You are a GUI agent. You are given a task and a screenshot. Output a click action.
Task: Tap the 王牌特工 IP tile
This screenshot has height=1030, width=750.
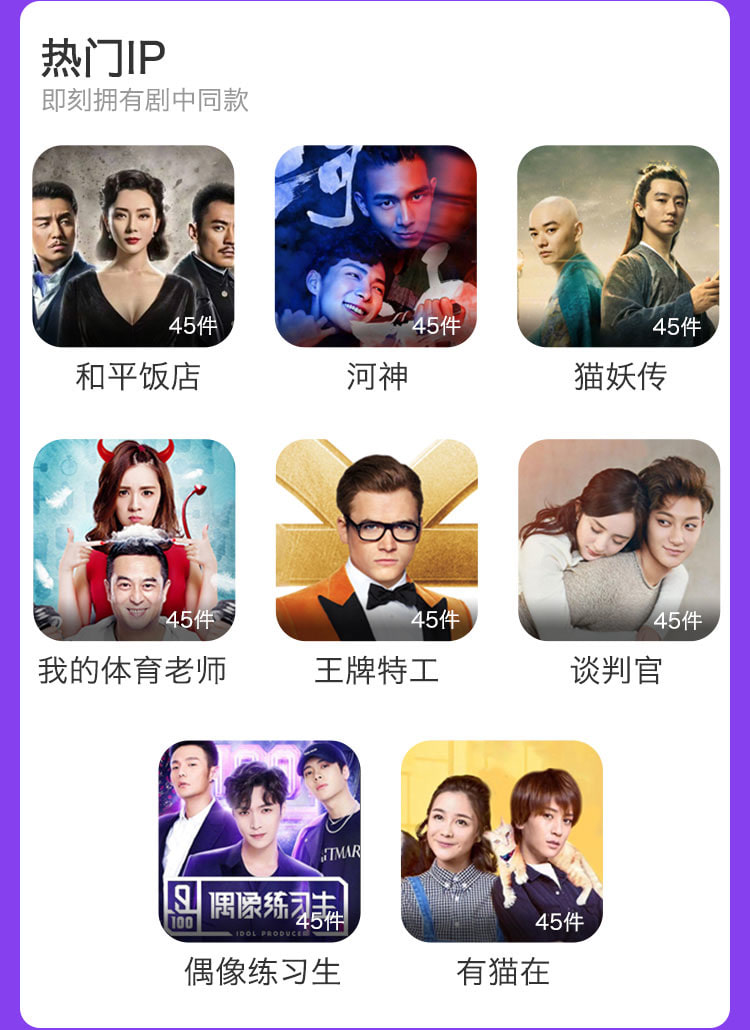coord(376,540)
